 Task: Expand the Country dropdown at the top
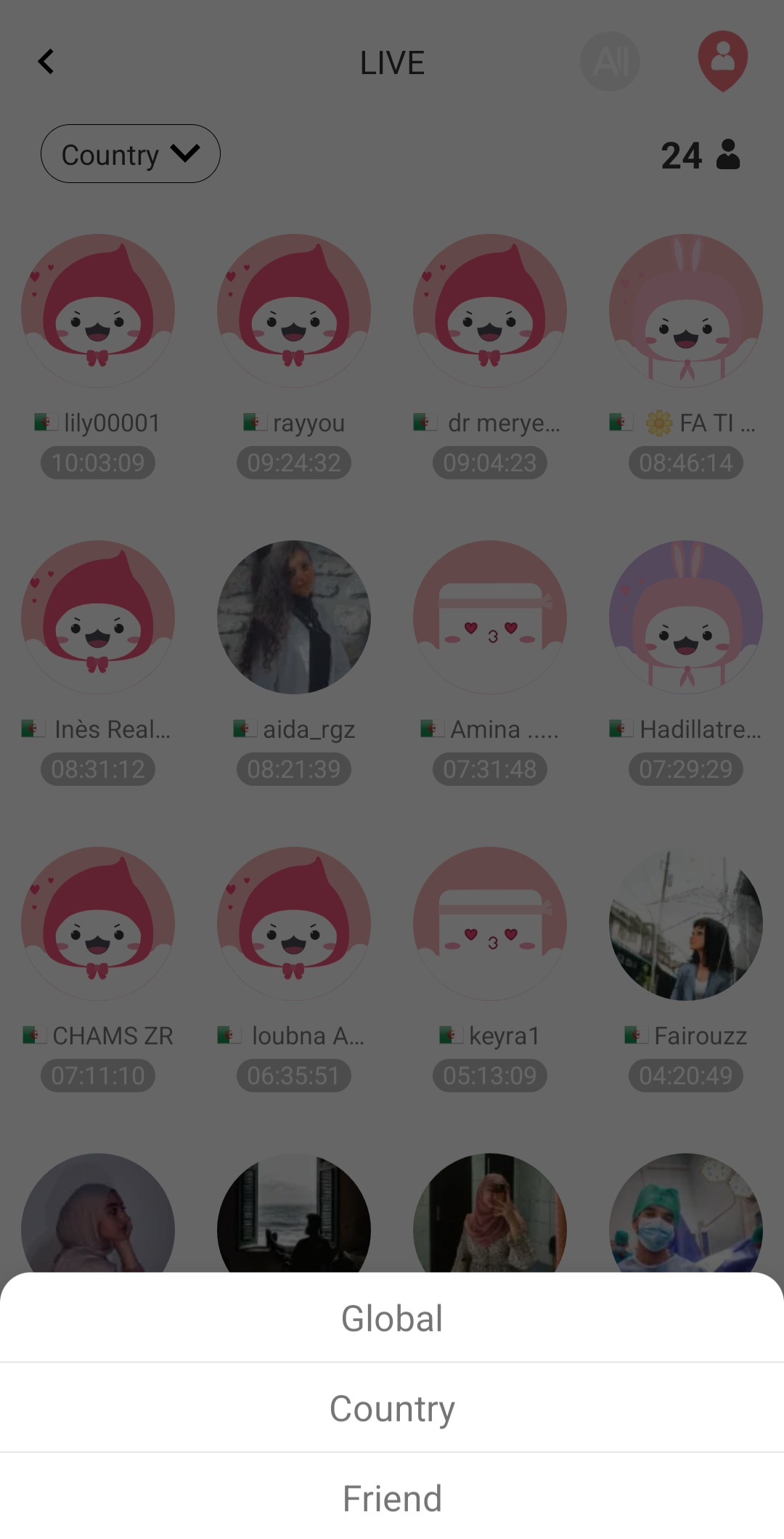[x=131, y=154]
